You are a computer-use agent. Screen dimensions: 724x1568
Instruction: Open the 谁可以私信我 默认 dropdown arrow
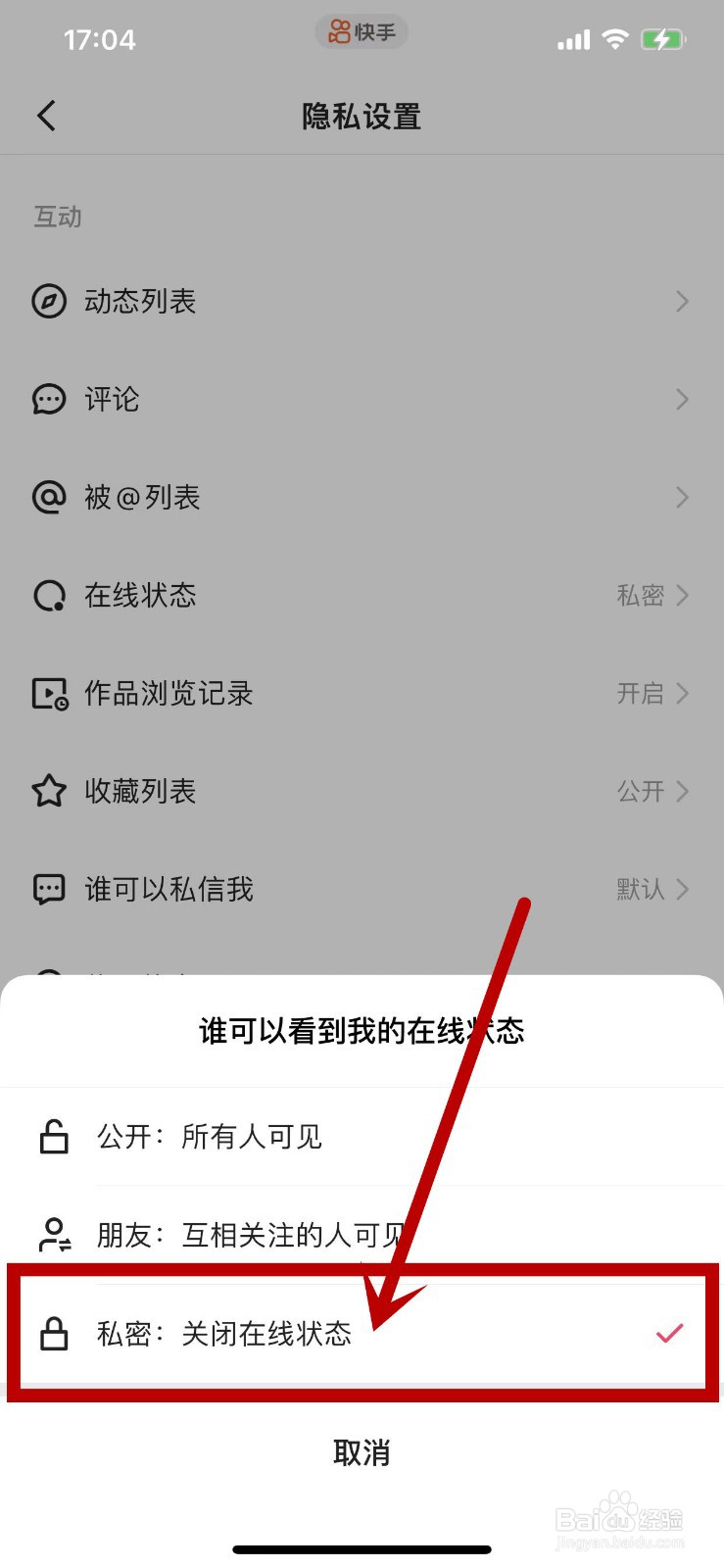click(x=683, y=889)
